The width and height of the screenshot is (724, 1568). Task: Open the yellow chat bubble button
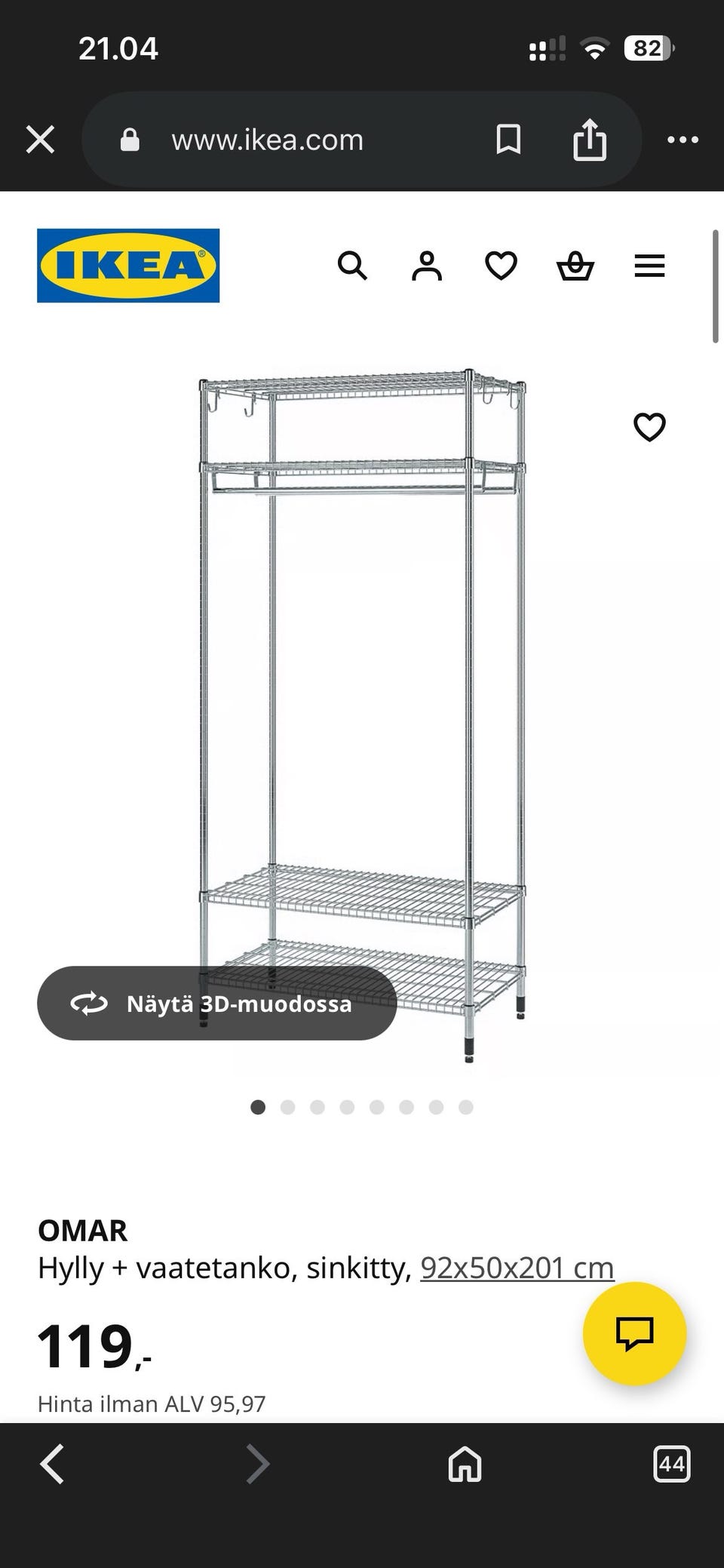(x=634, y=1333)
